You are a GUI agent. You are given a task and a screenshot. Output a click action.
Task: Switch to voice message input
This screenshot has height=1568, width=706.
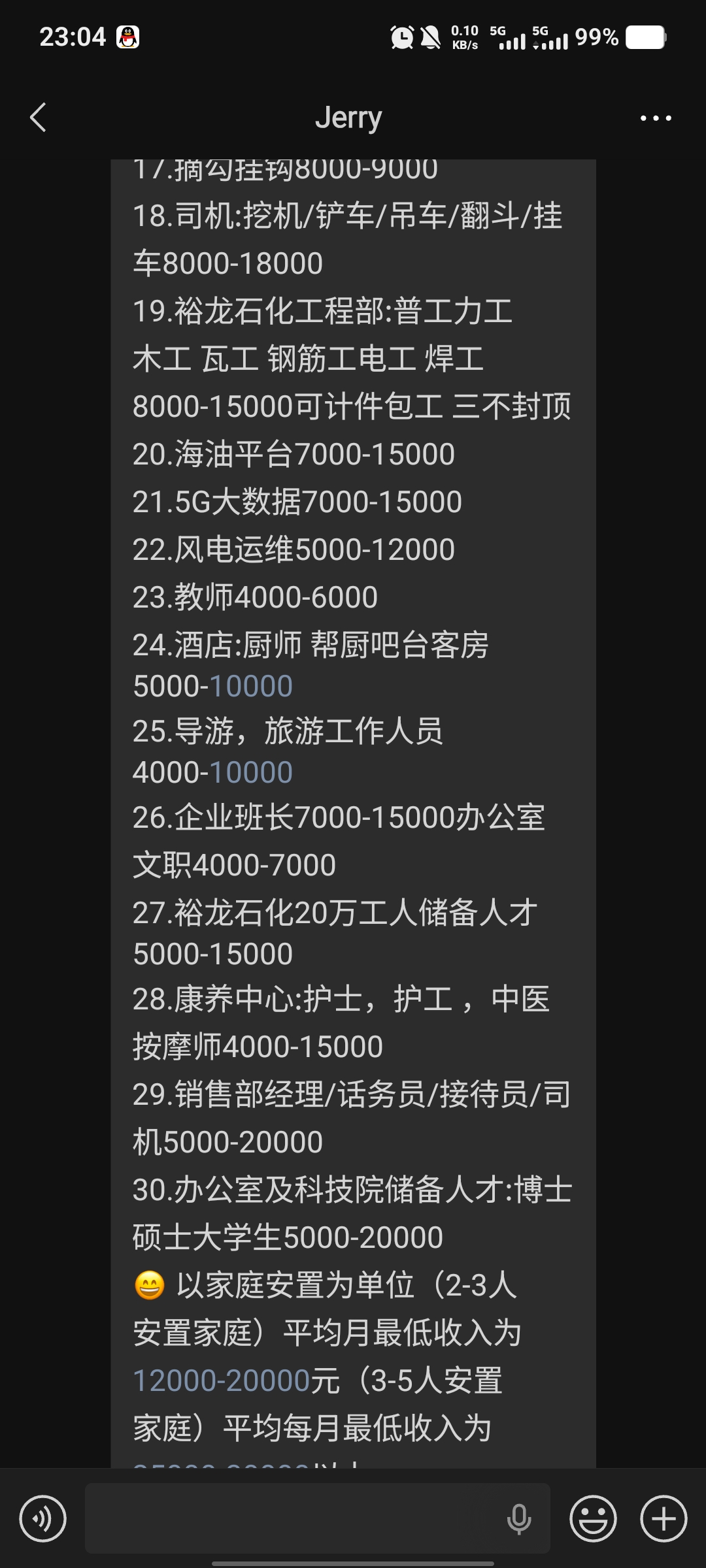tap(42, 1519)
